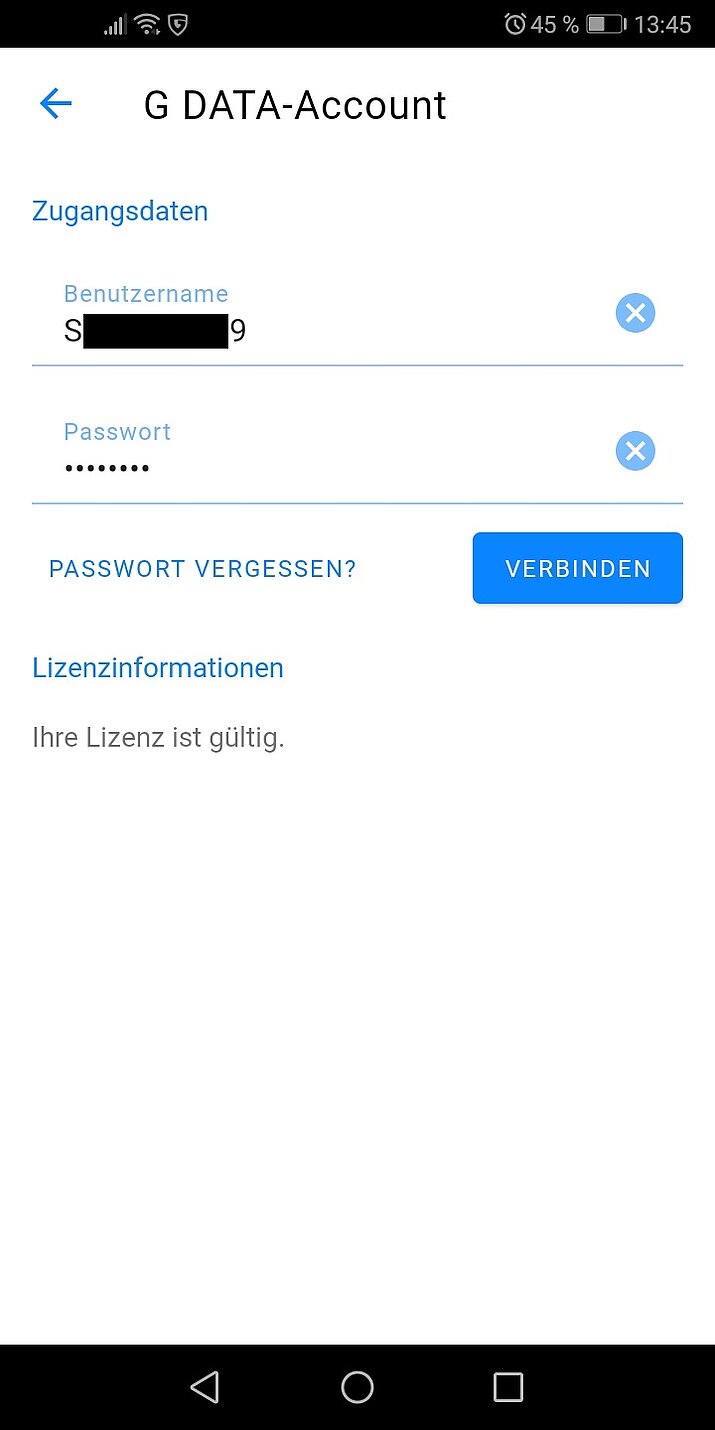Tap the Verbinden button
Image resolution: width=715 pixels, height=1430 pixels.
[578, 568]
